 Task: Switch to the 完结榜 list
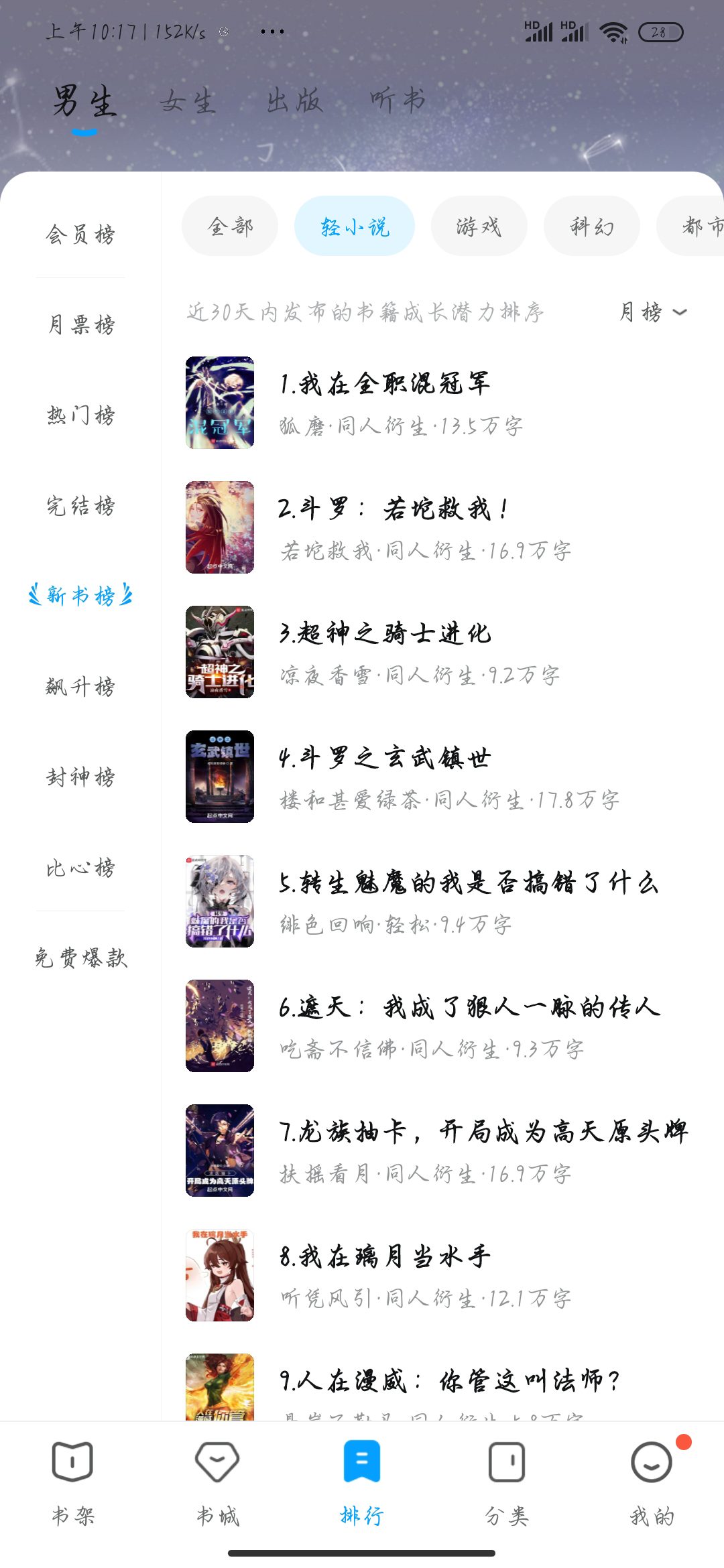[x=80, y=506]
